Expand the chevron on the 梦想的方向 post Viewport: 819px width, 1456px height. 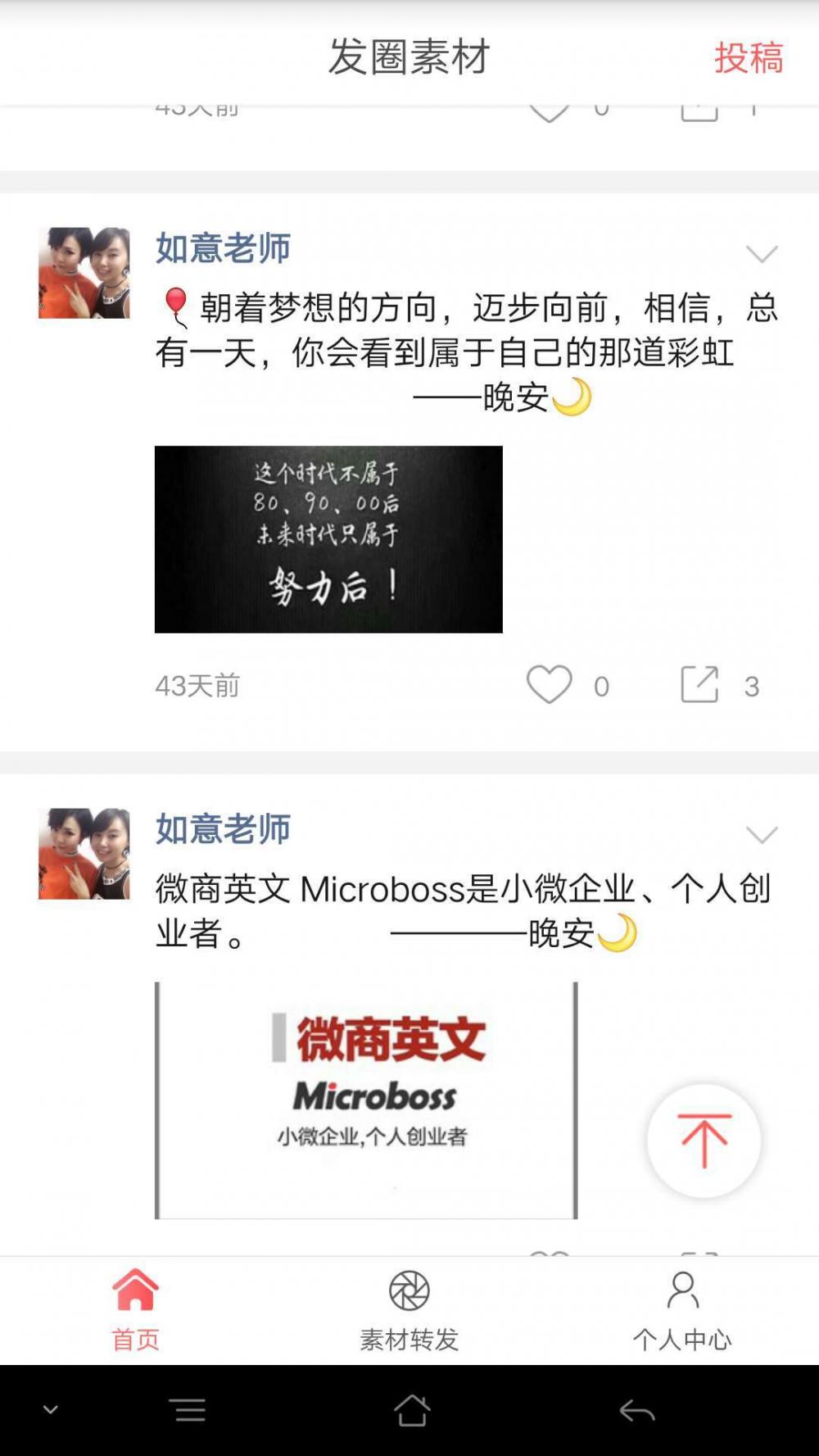762,254
